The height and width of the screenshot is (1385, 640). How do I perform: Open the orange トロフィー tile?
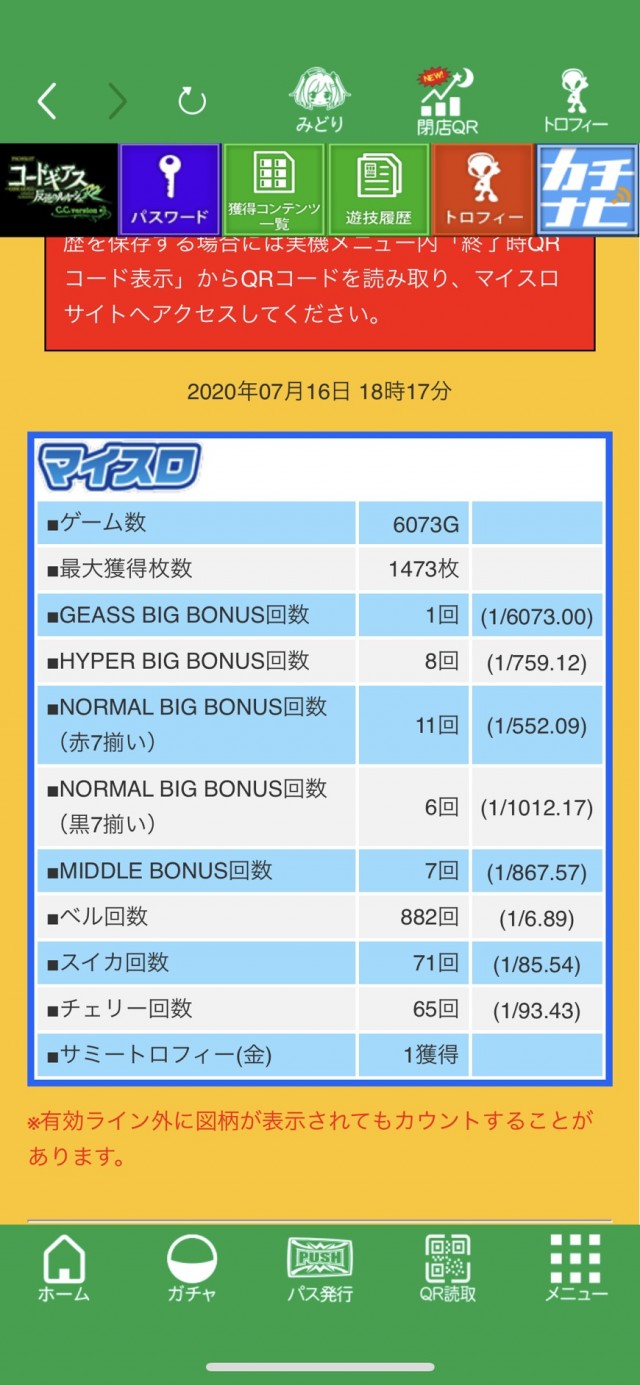tap(483, 190)
